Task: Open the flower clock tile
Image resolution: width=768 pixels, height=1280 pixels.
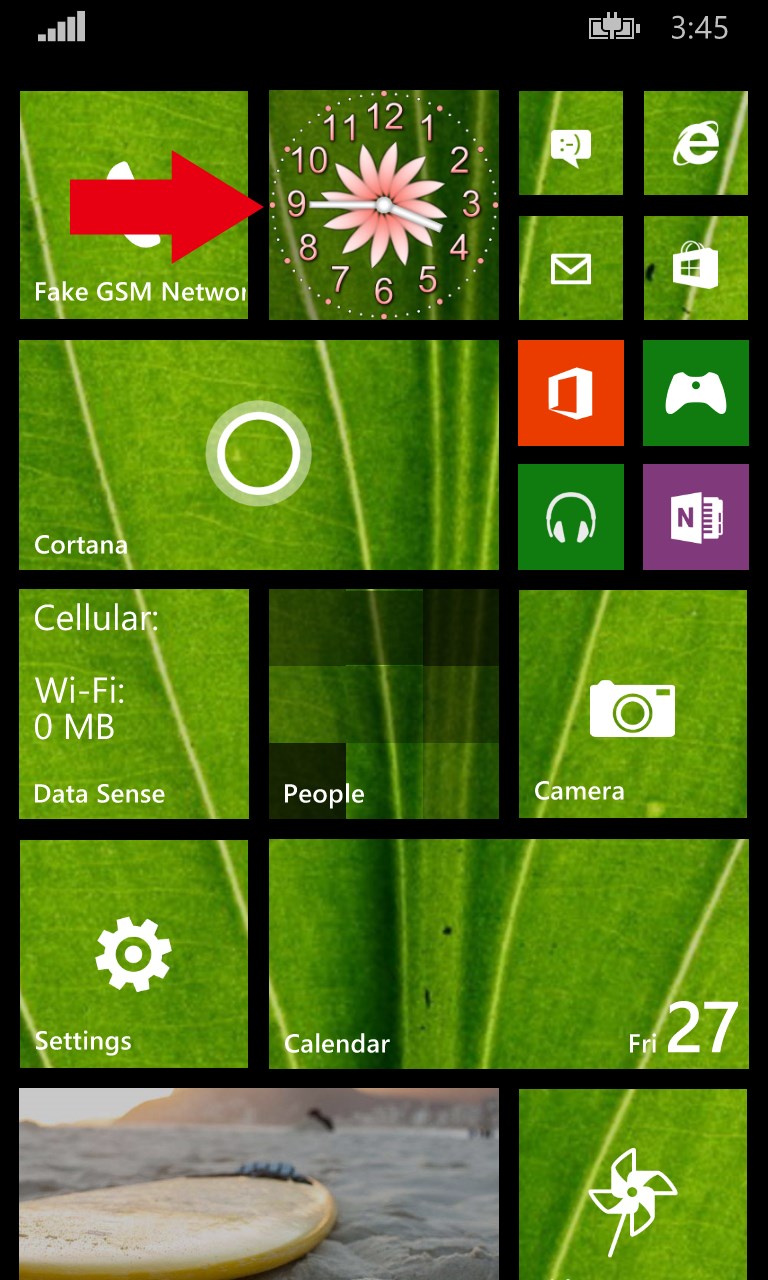Action: coord(383,205)
